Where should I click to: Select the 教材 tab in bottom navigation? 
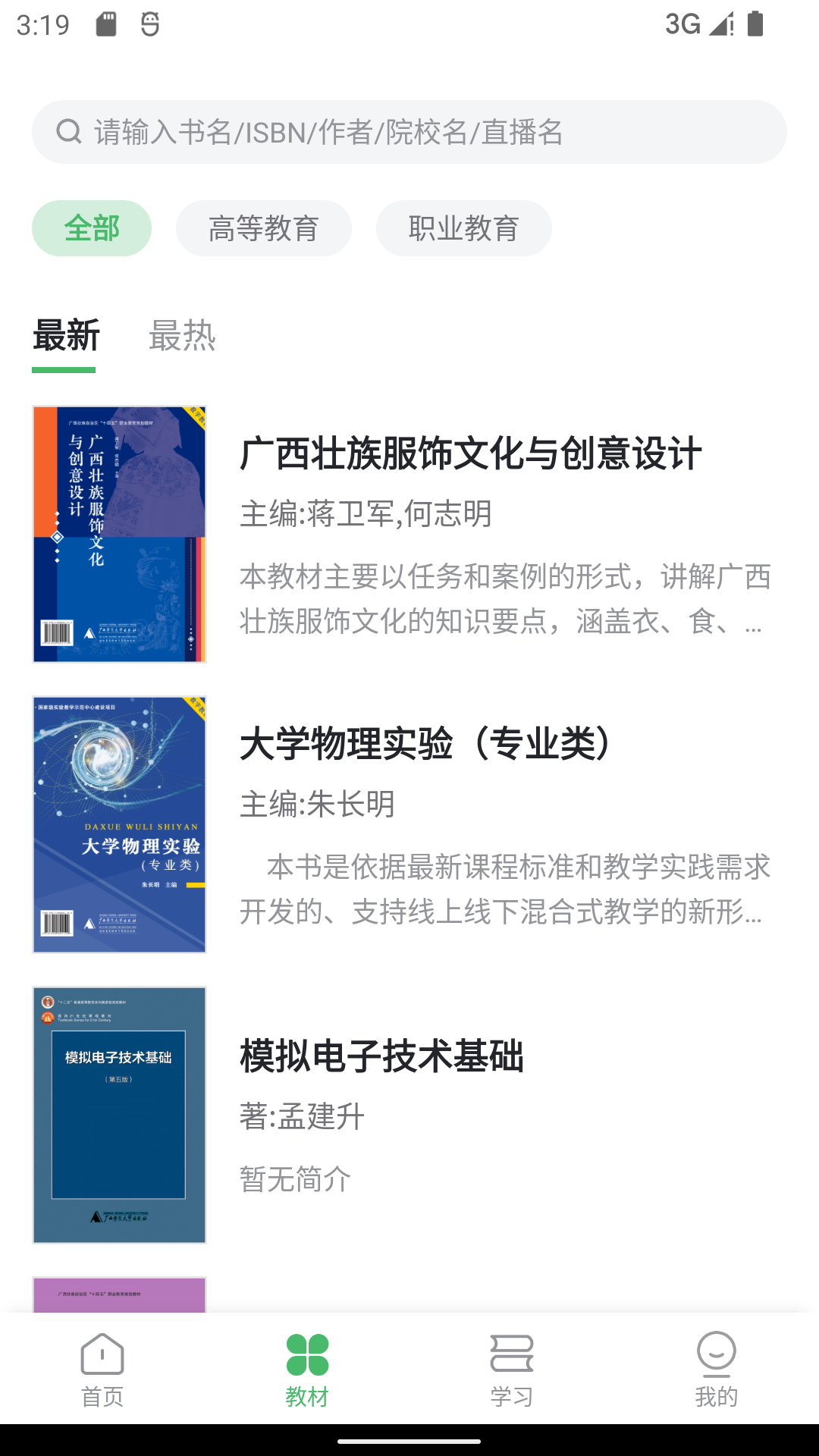coord(307,1370)
